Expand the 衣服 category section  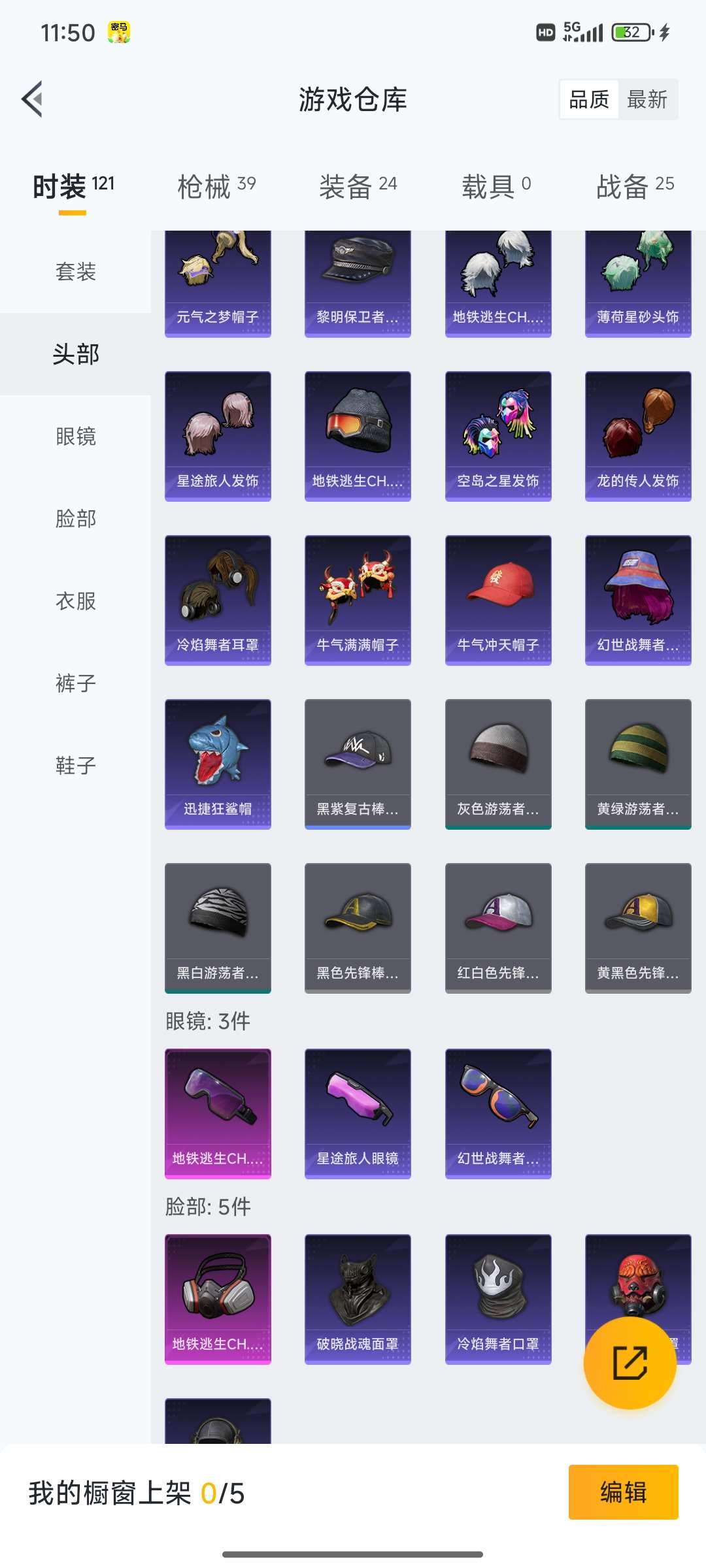(74, 601)
